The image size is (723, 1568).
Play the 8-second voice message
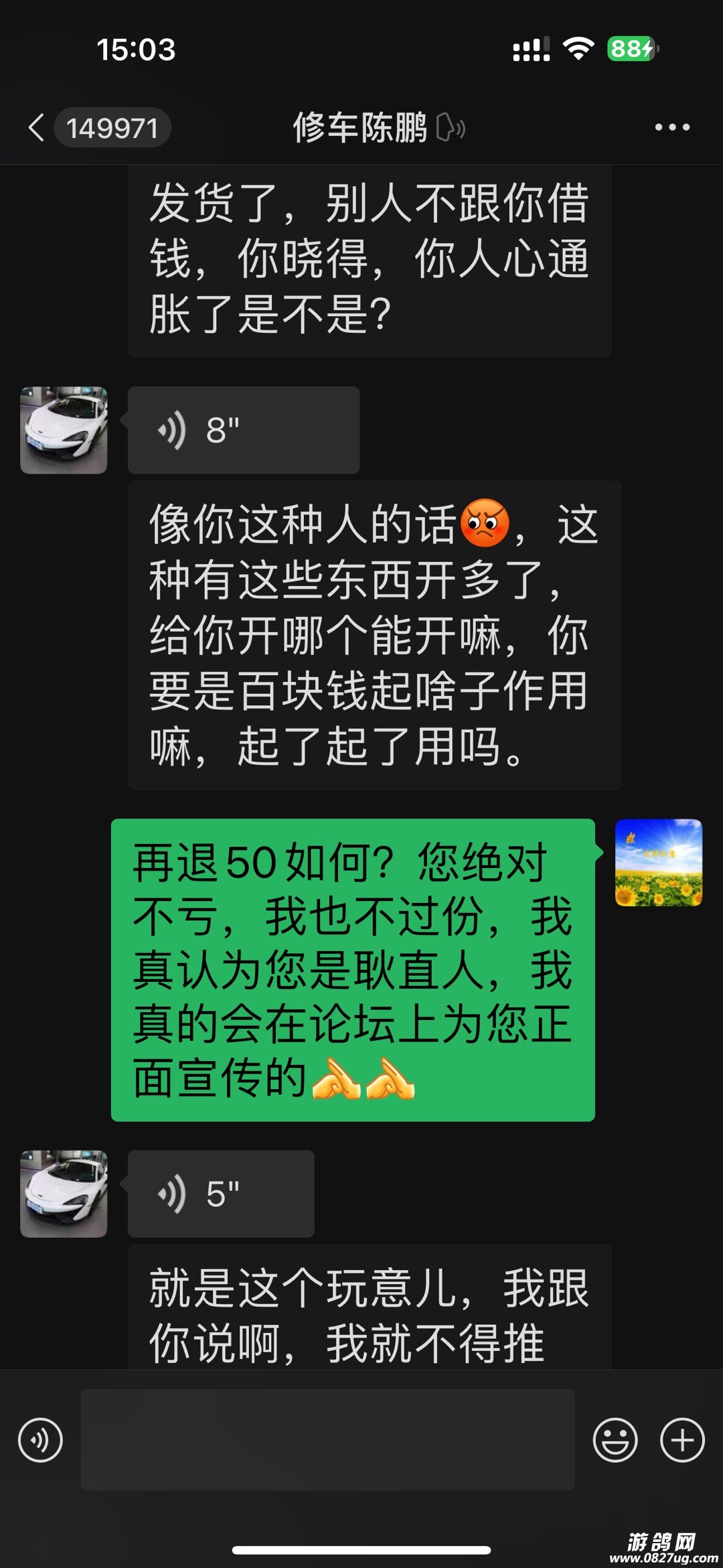coord(243,430)
